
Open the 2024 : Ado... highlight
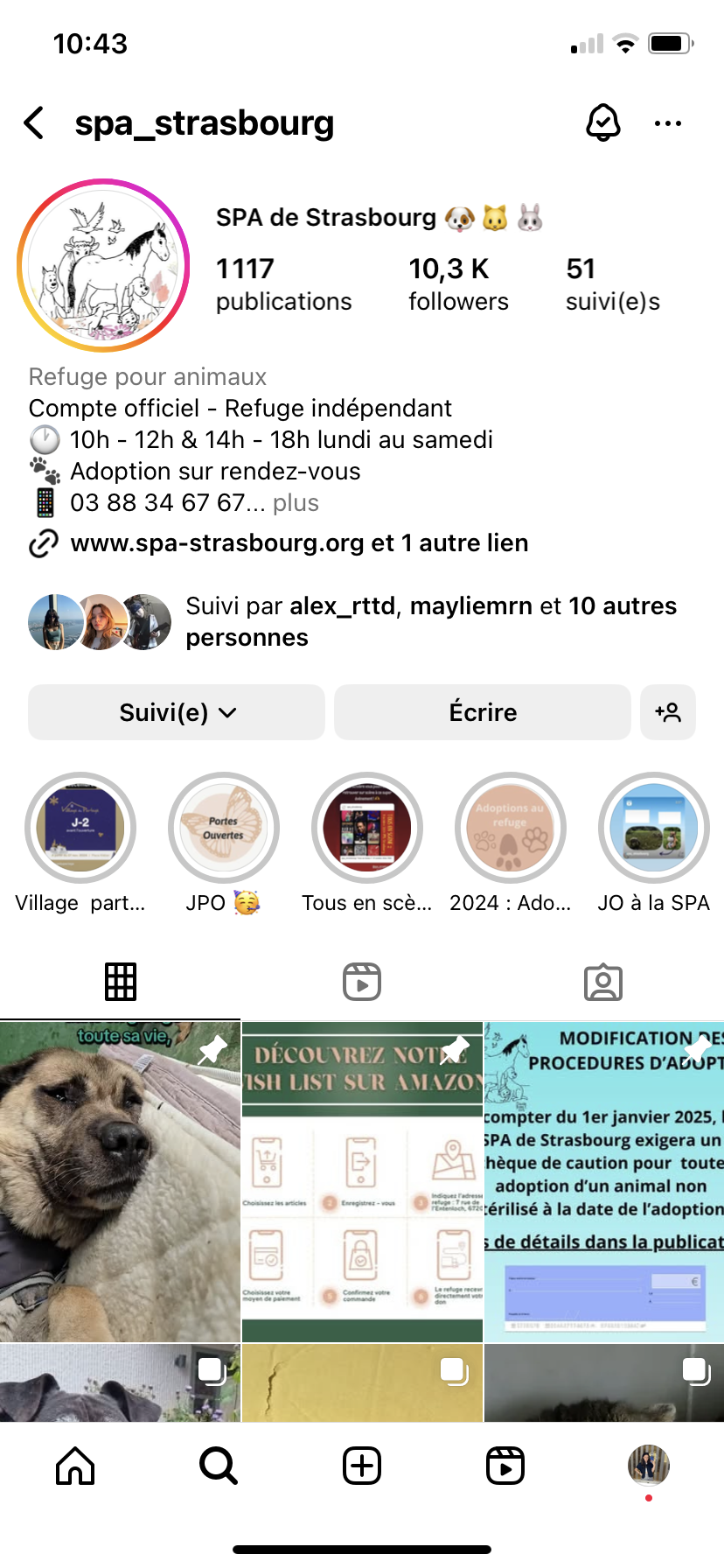point(511,828)
